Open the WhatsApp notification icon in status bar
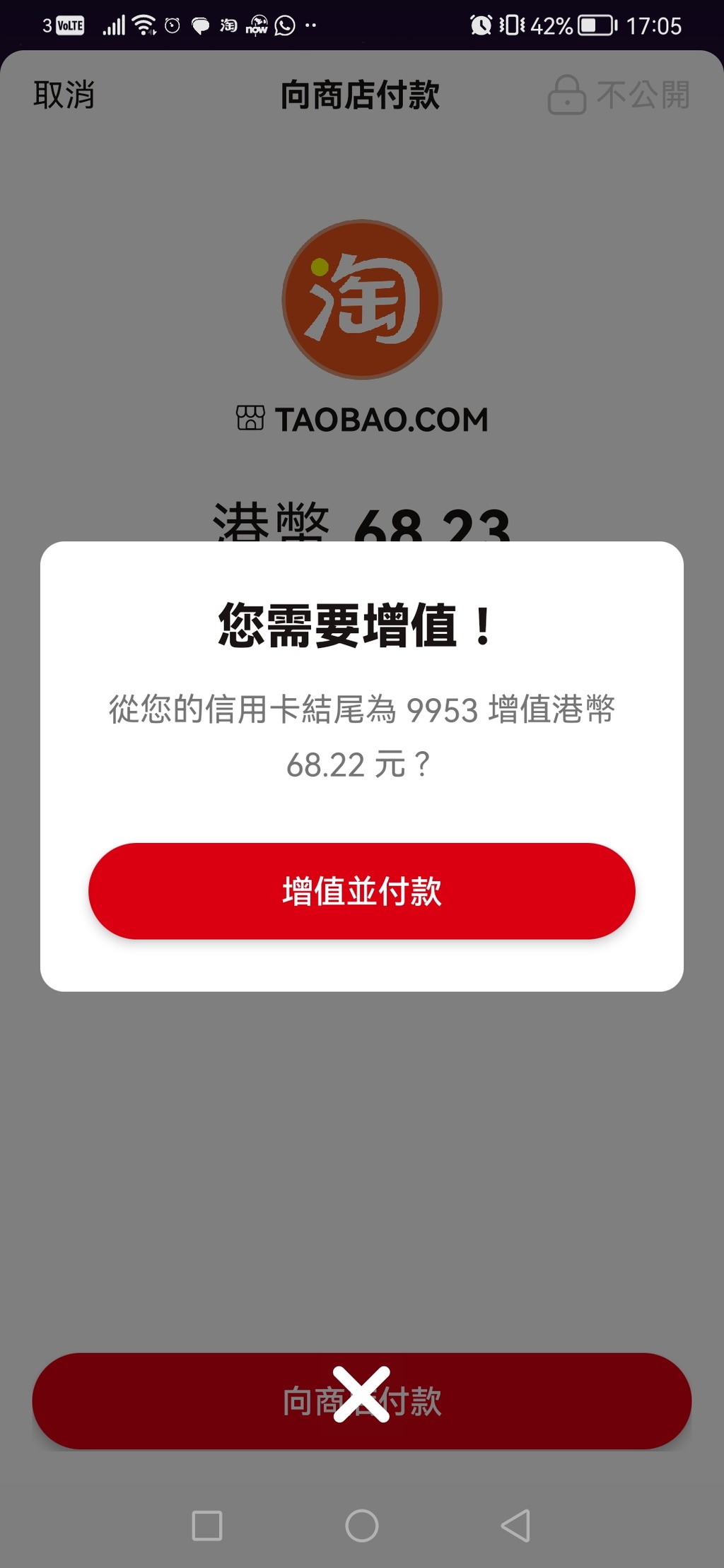724x1568 pixels. click(x=286, y=25)
